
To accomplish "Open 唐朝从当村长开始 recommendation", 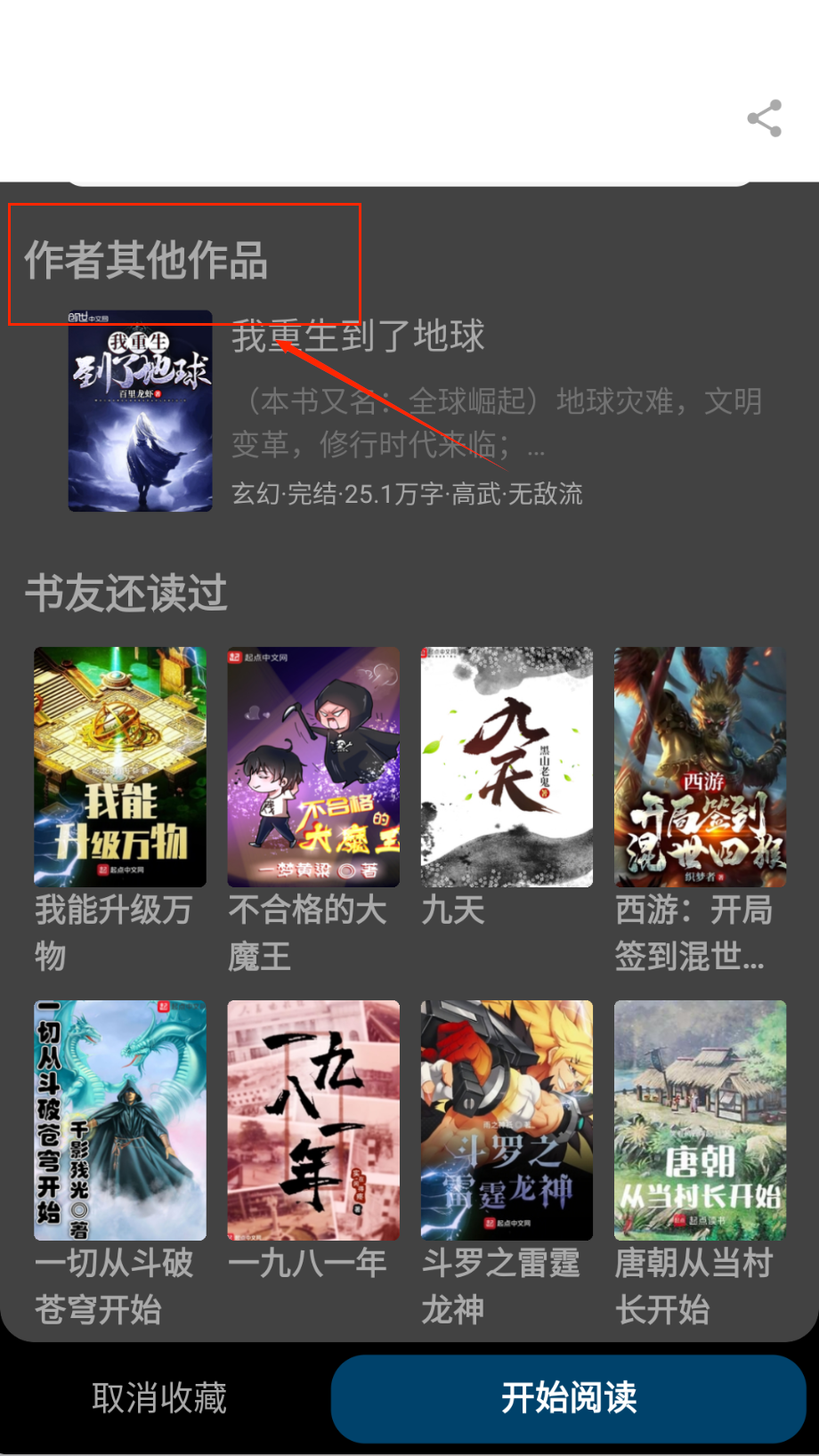I will [700, 1119].
